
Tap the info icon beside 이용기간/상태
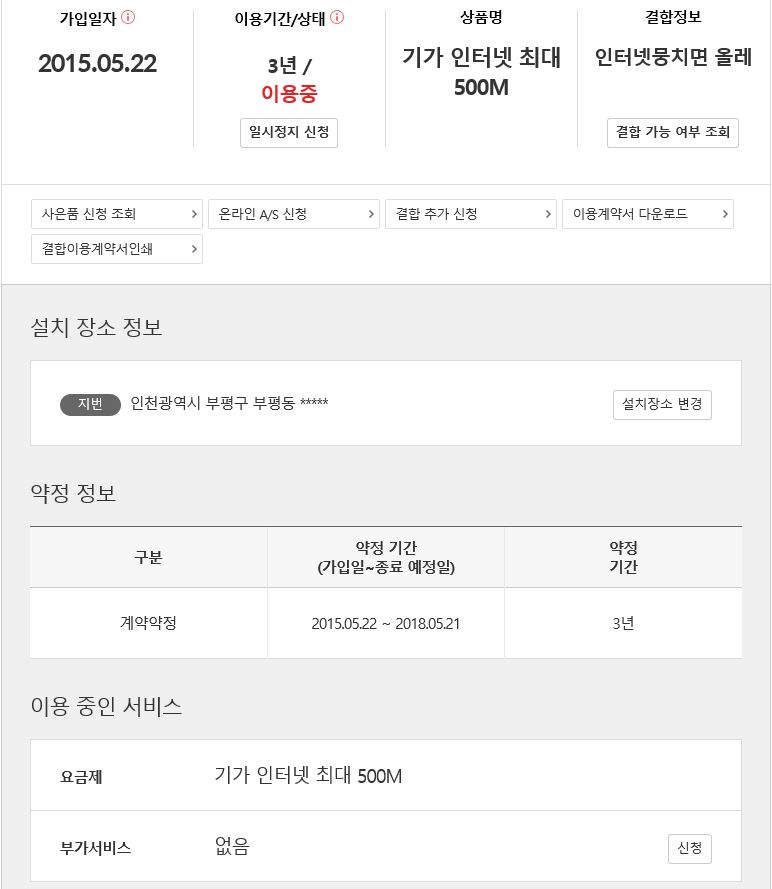(337, 17)
